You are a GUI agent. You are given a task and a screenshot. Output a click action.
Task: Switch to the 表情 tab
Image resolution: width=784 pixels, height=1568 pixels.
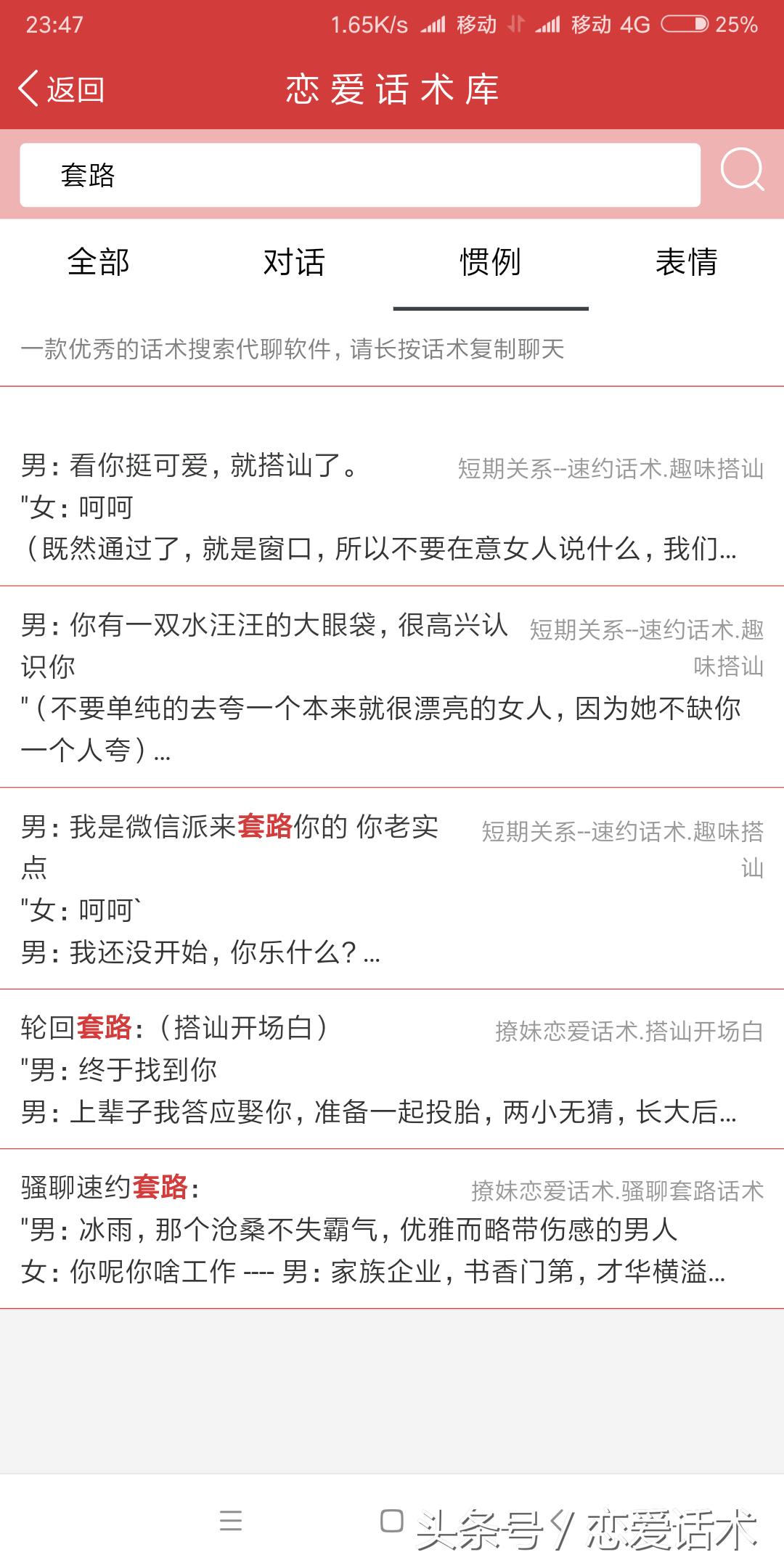685,264
